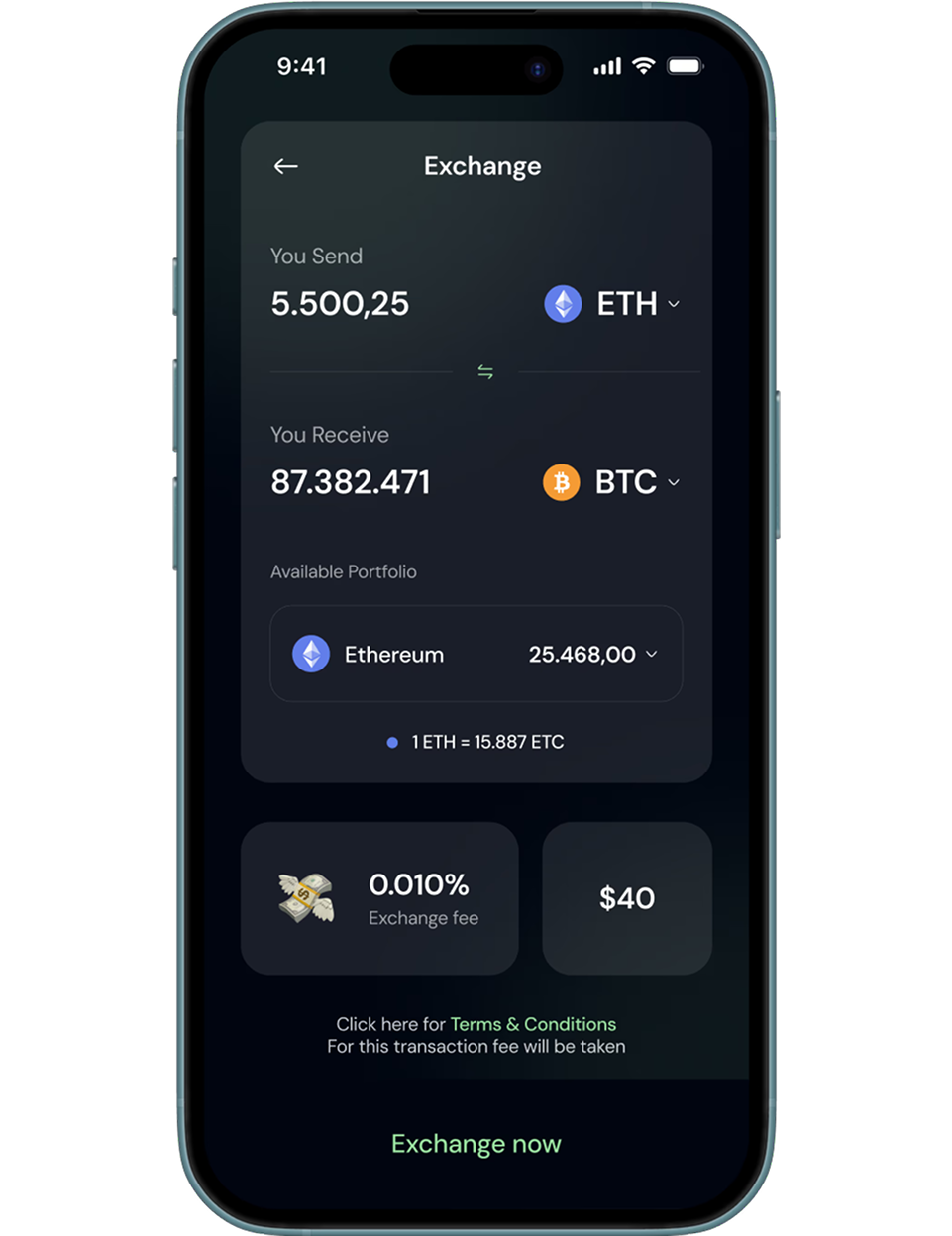Image resolution: width=952 pixels, height=1236 pixels.
Task: Expand the Ethereum portfolio selector
Action: point(476,654)
